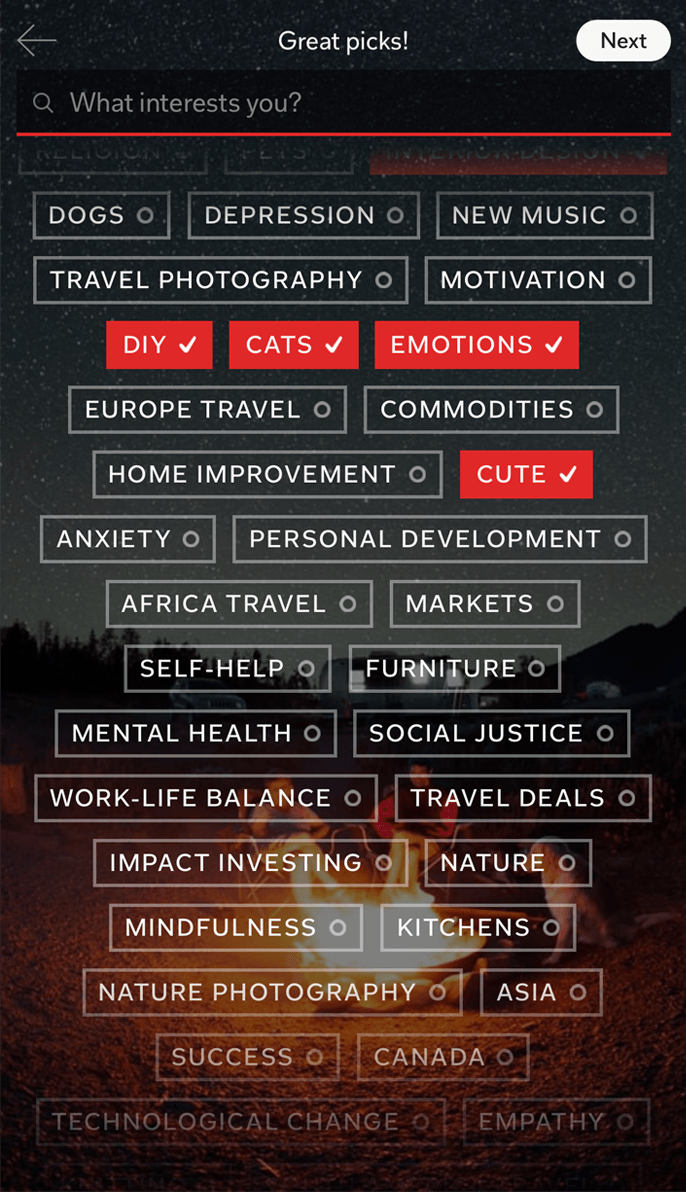
Task: Select the Dogs interest chip
Action: click(x=101, y=215)
